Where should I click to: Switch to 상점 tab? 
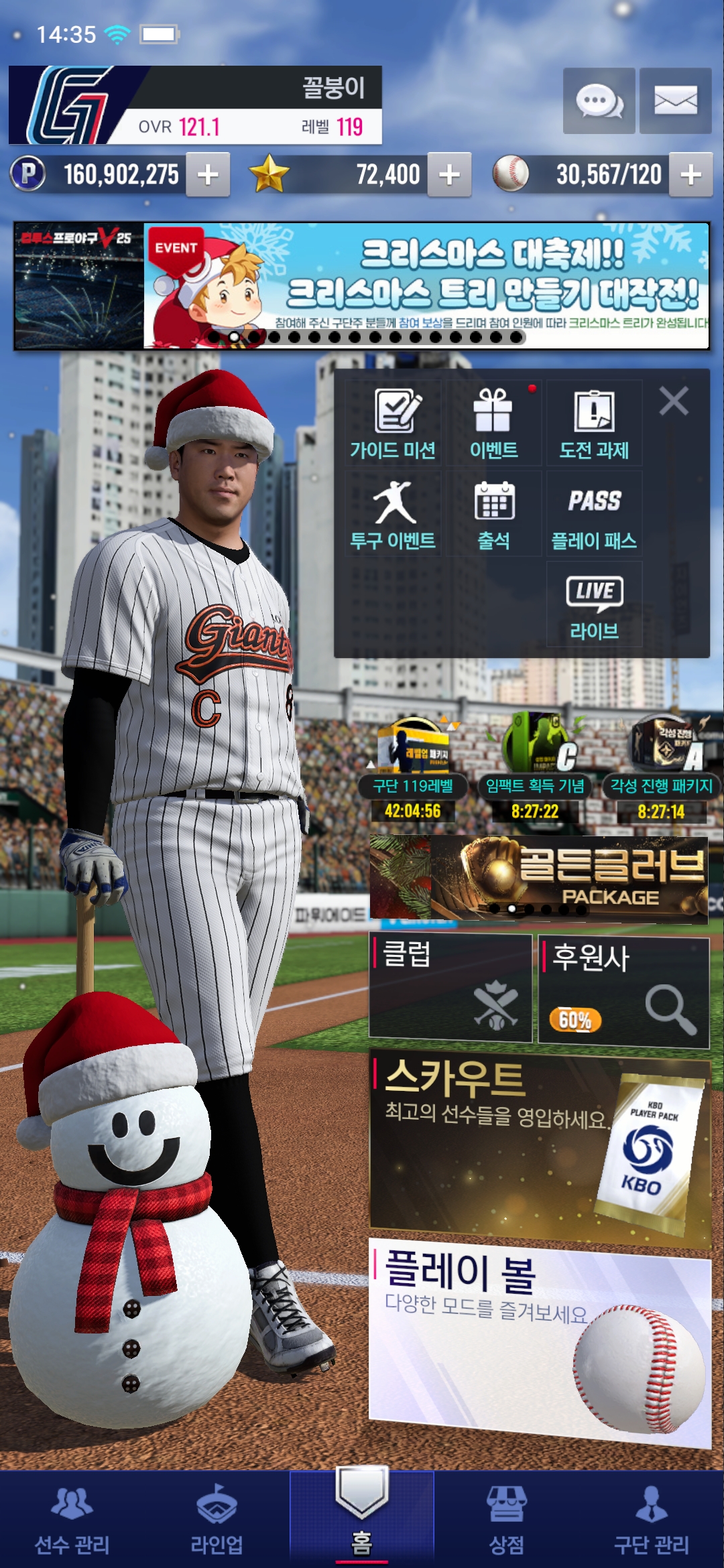[506, 1520]
